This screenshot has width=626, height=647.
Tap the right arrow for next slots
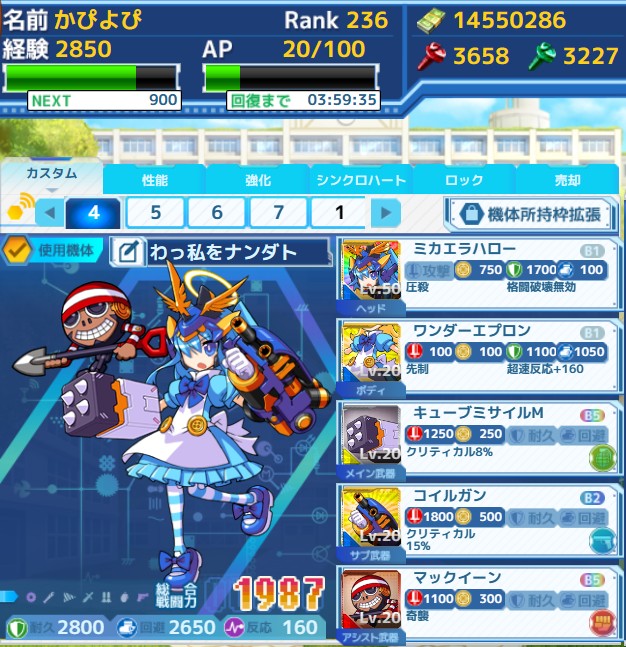click(x=384, y=212)
